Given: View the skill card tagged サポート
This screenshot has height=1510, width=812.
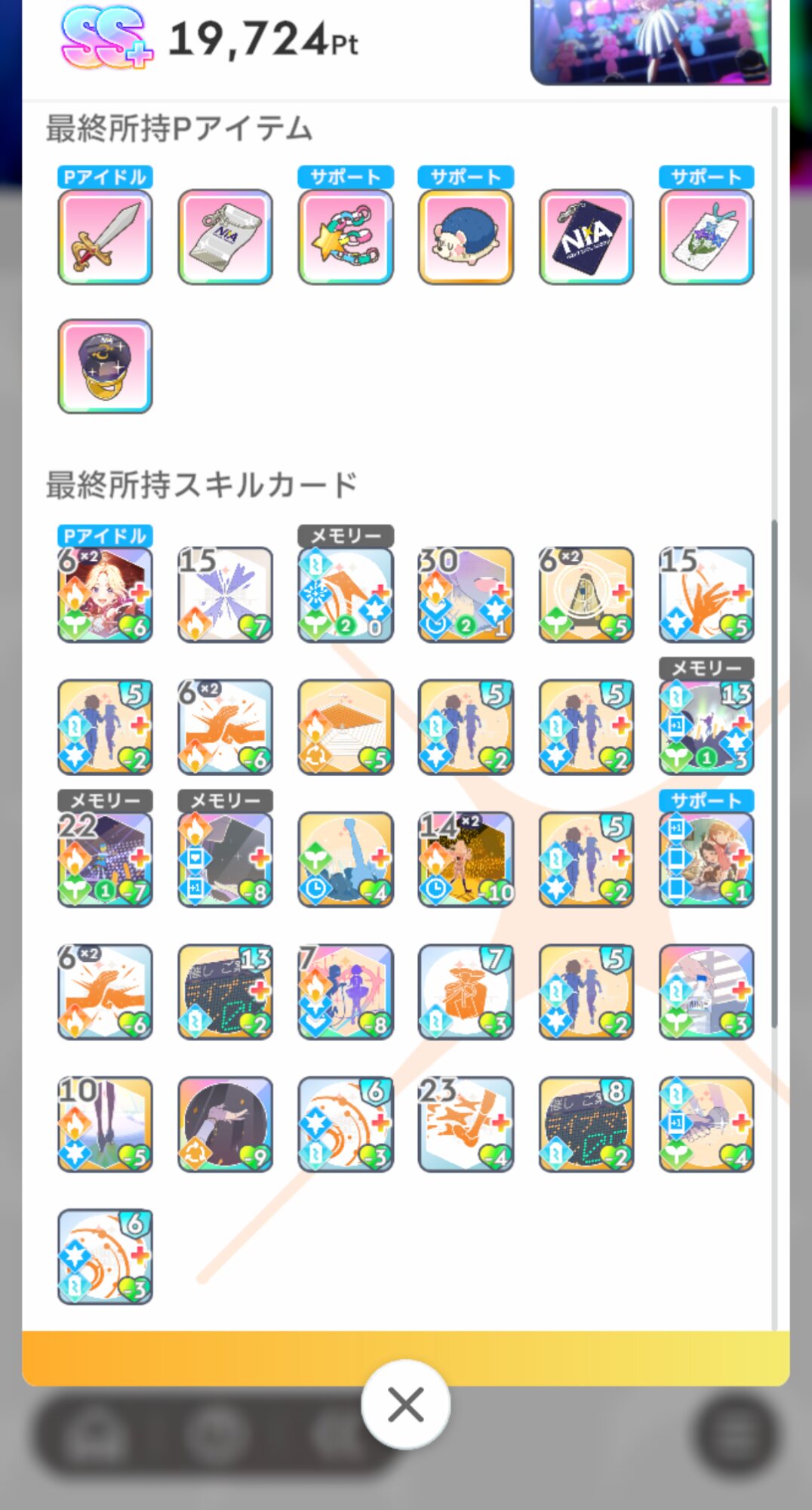Looking at the screenshot, I should click(706, 859).
